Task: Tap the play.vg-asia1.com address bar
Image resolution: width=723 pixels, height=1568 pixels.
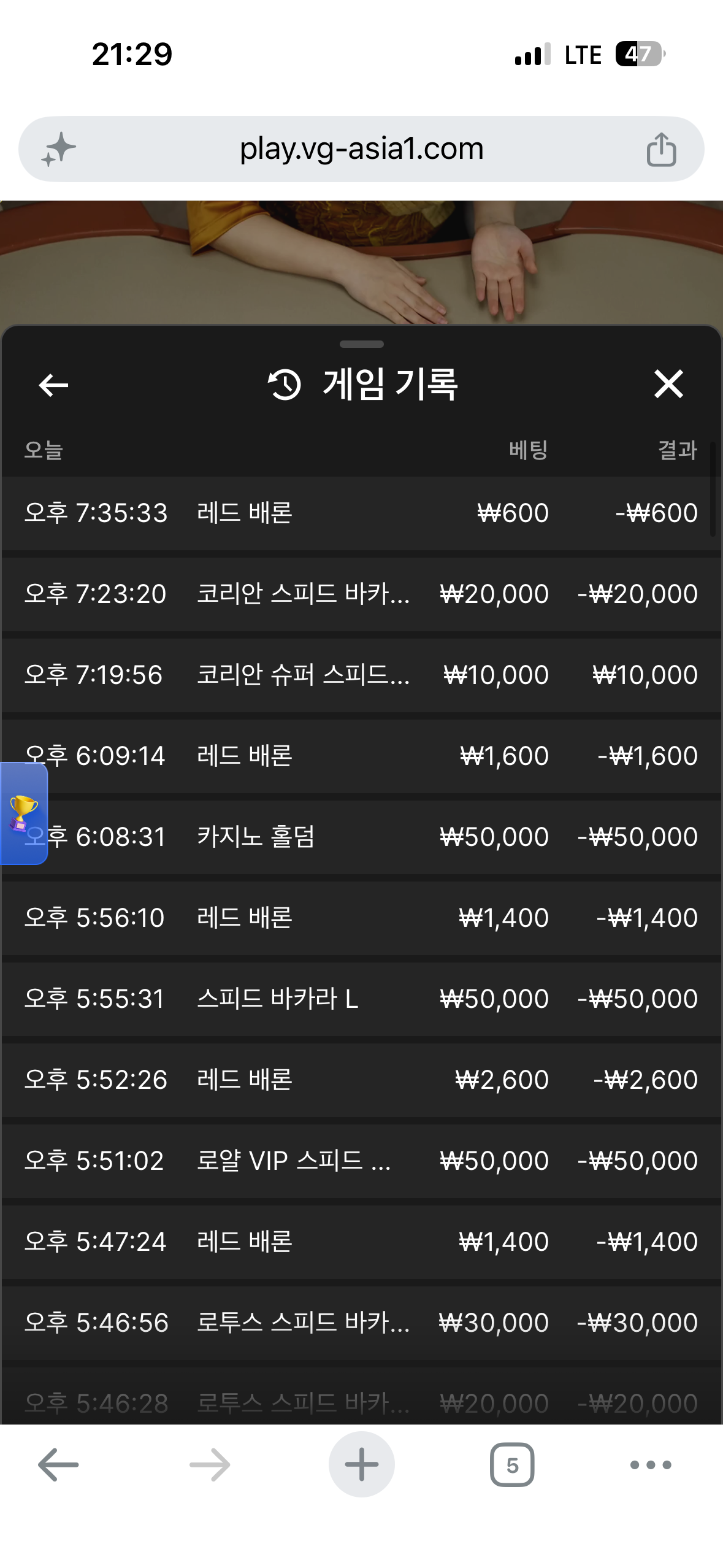Action: (x=361, y=149)
